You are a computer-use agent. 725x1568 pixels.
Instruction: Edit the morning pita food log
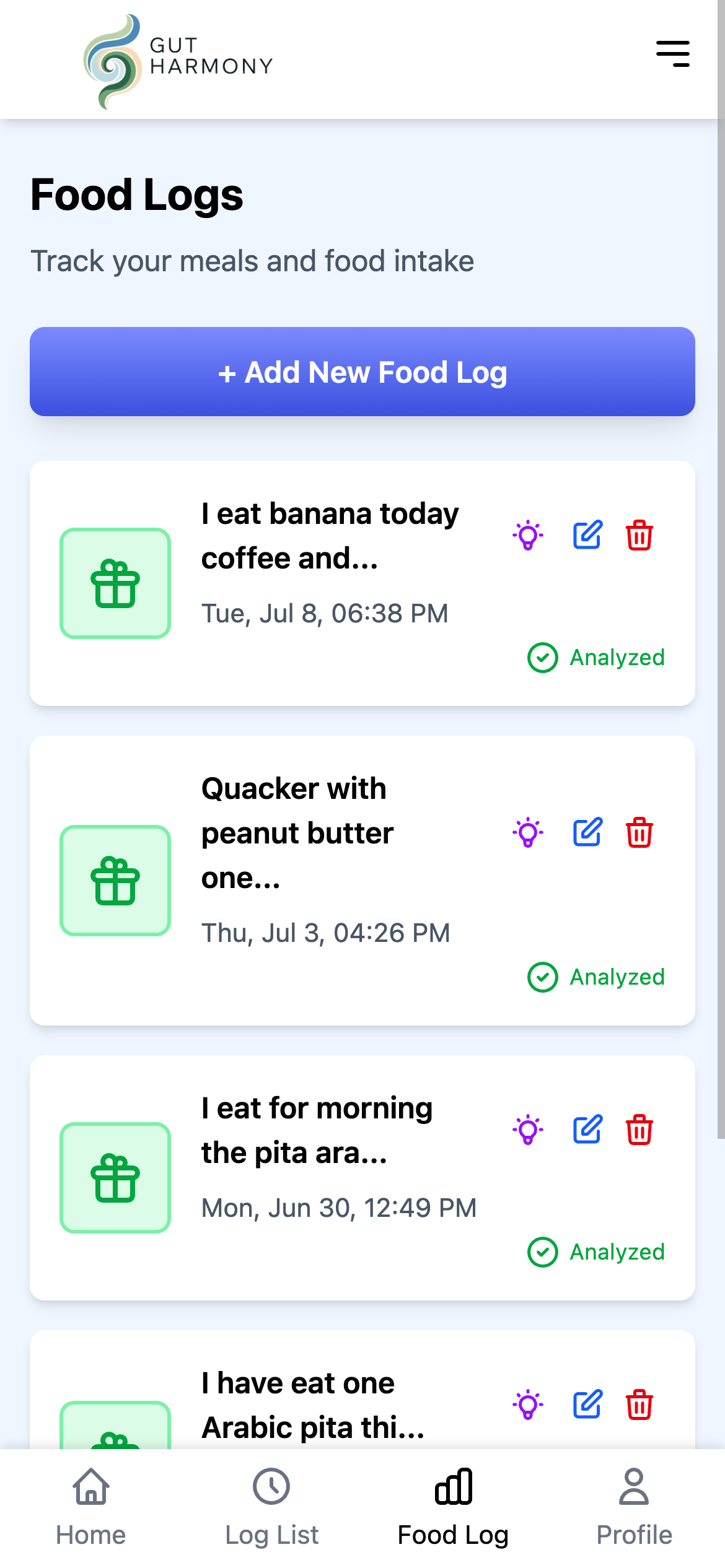click(587, 1128)
